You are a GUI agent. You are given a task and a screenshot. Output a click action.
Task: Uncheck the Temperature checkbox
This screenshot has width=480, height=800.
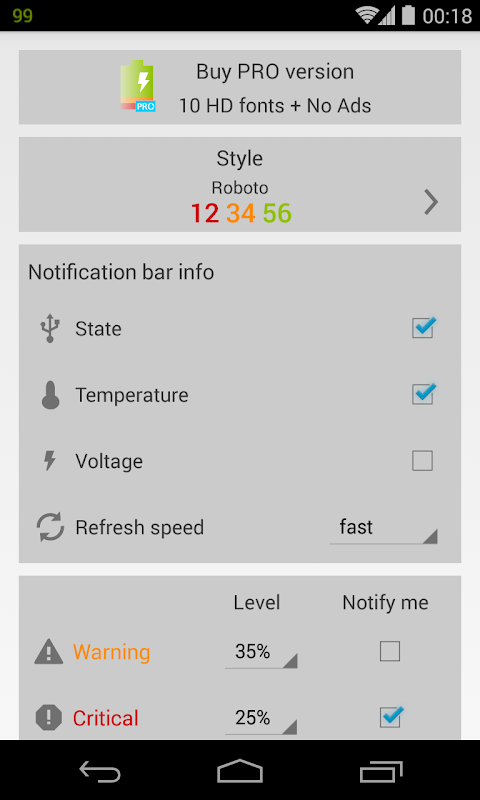tap(423, 394)
